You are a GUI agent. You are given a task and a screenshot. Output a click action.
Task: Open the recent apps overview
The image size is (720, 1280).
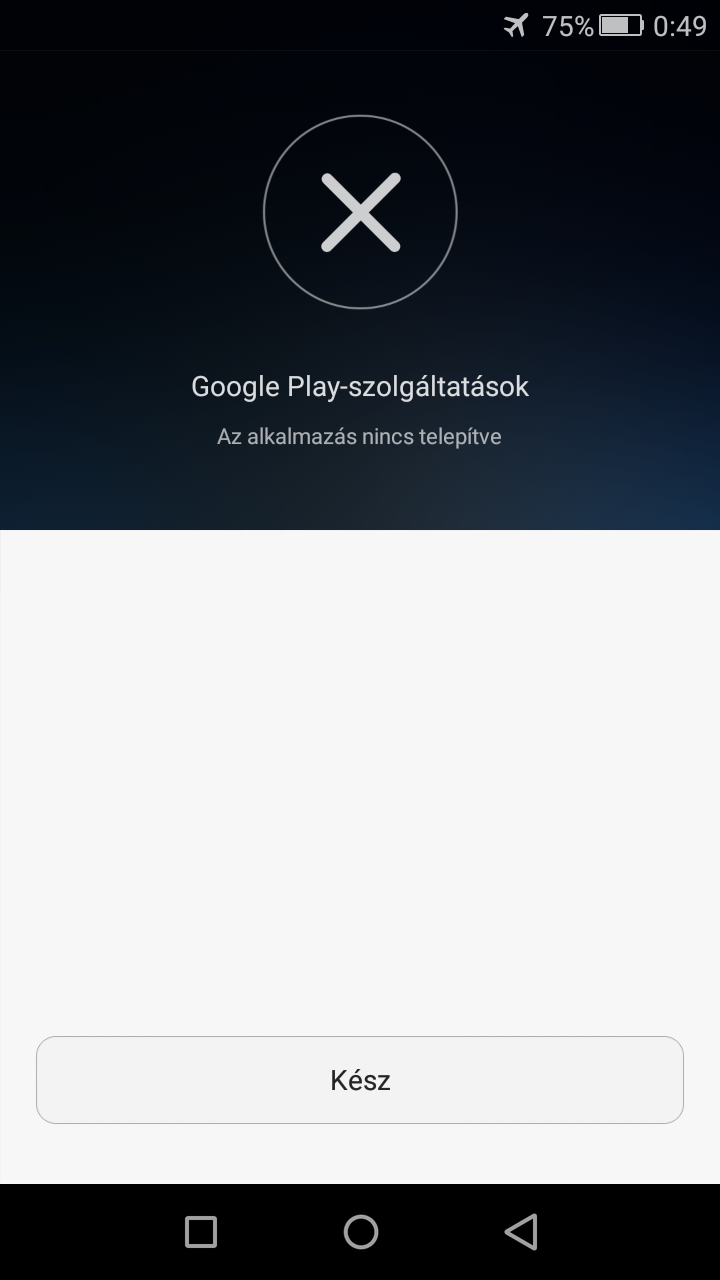point(201,1232)
